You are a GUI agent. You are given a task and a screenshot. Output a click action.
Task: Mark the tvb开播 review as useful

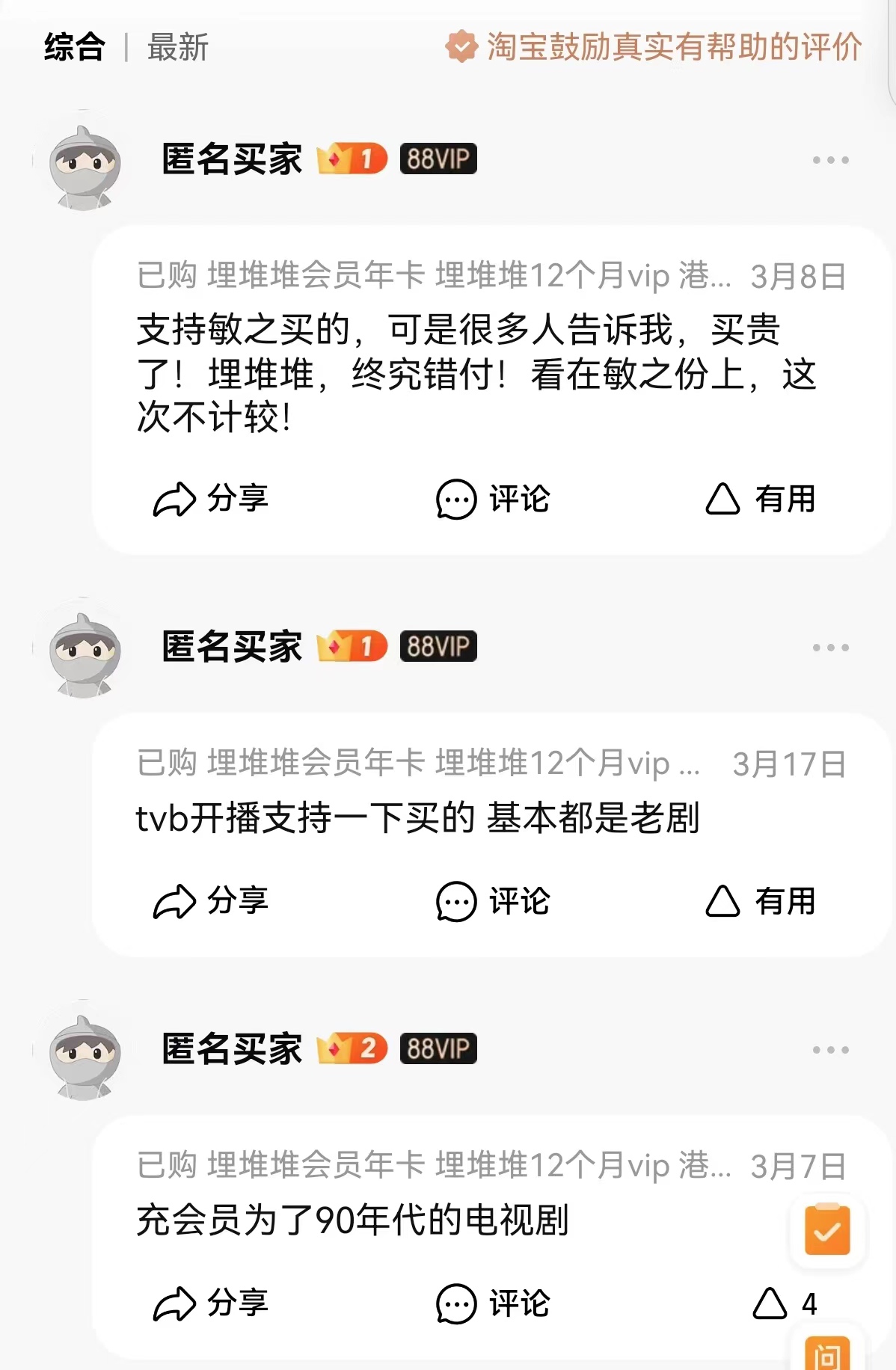(x=760, y=901)
